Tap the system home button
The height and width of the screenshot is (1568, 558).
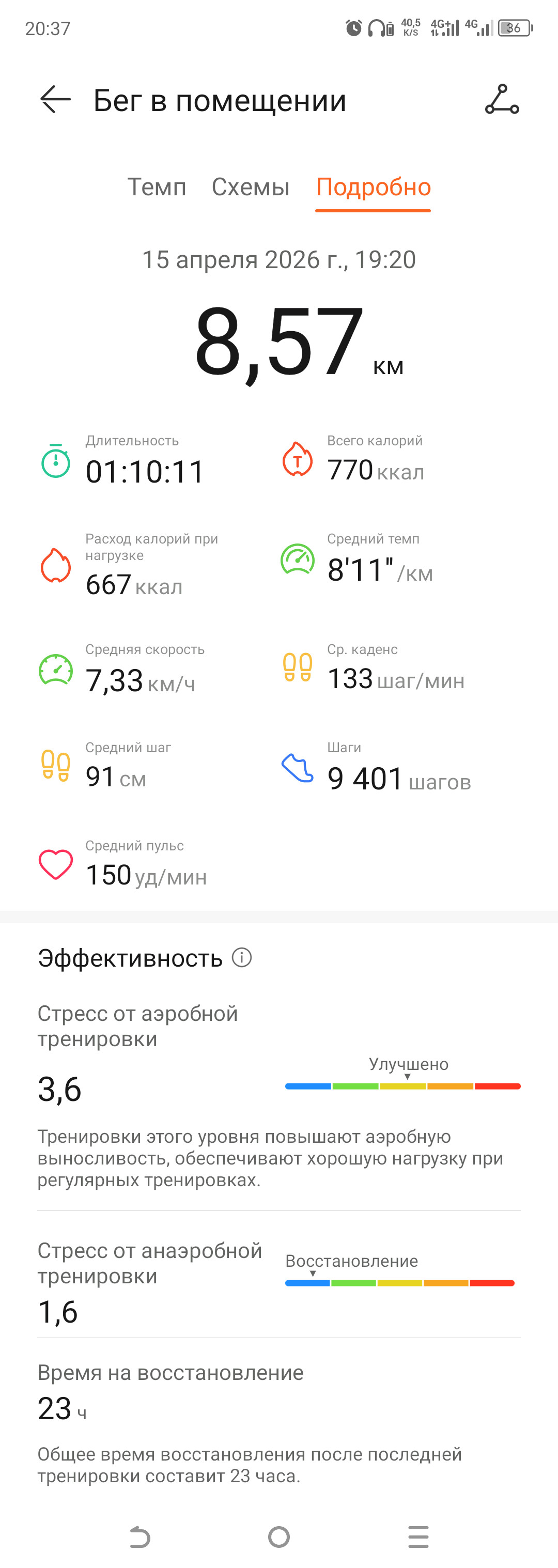278,1536
